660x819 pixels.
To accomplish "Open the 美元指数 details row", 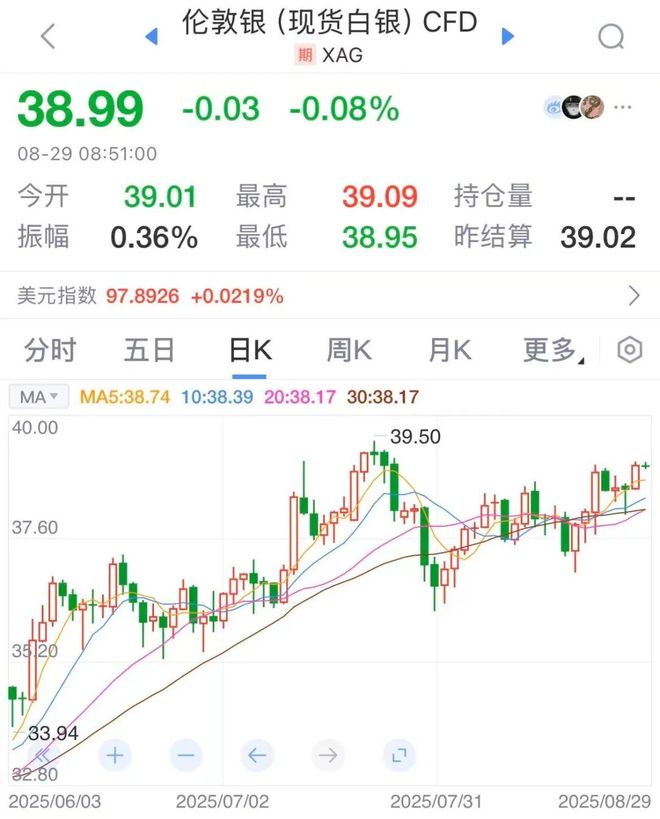I will pyautogui.click(x=330, y=296).
